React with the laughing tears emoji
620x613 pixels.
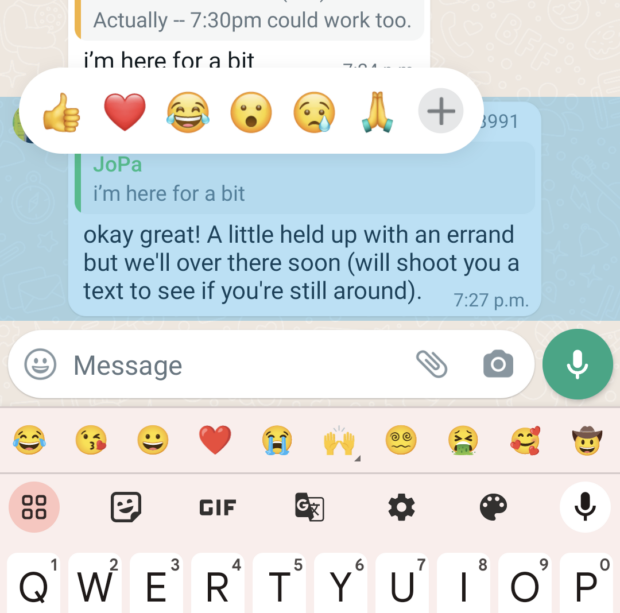tap(187, 112)
